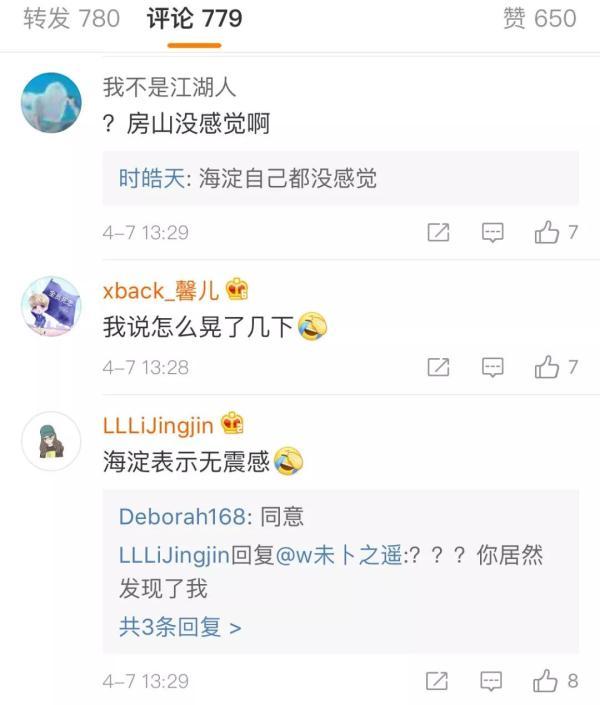Open 我不是江湖人's profile avatar

(50, 102)
